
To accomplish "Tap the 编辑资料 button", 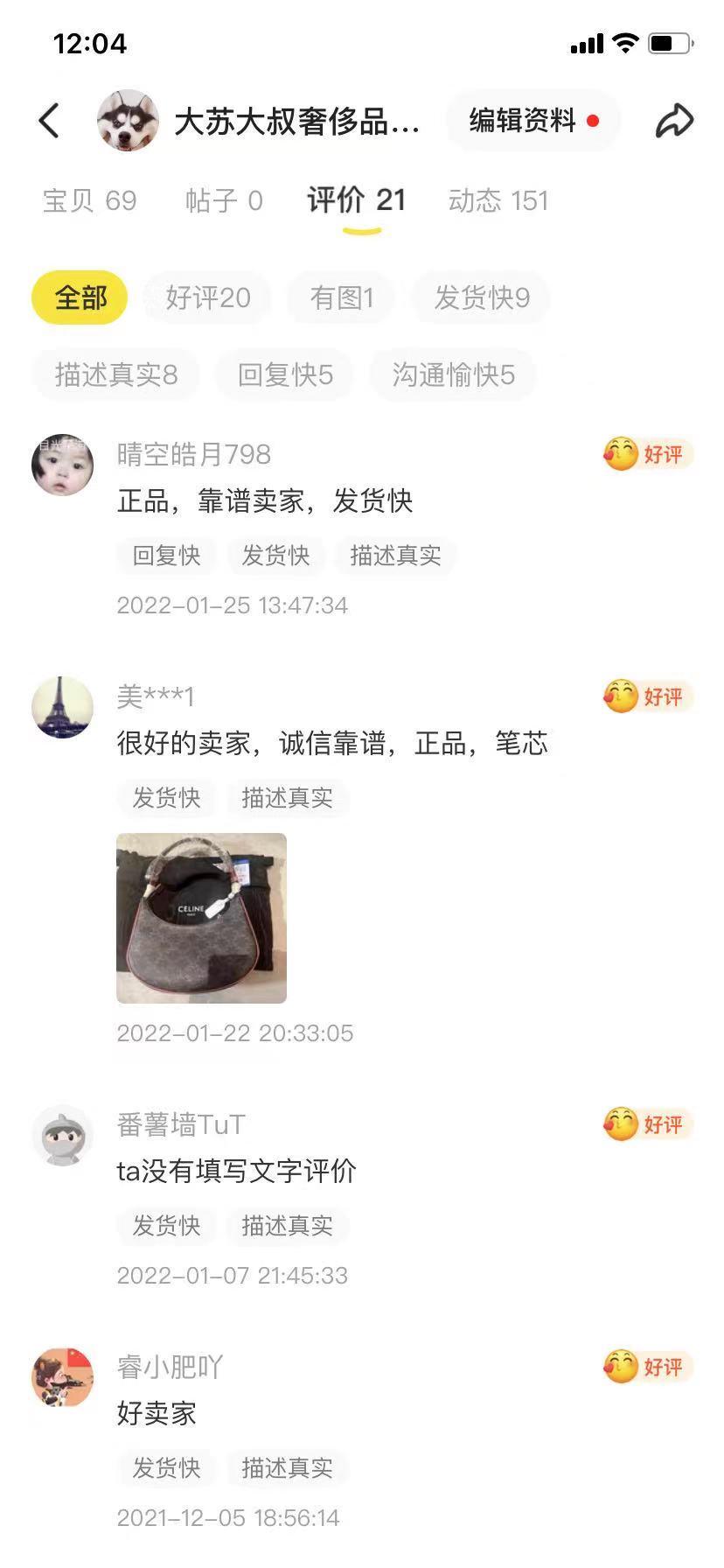I will click(533, 121).
